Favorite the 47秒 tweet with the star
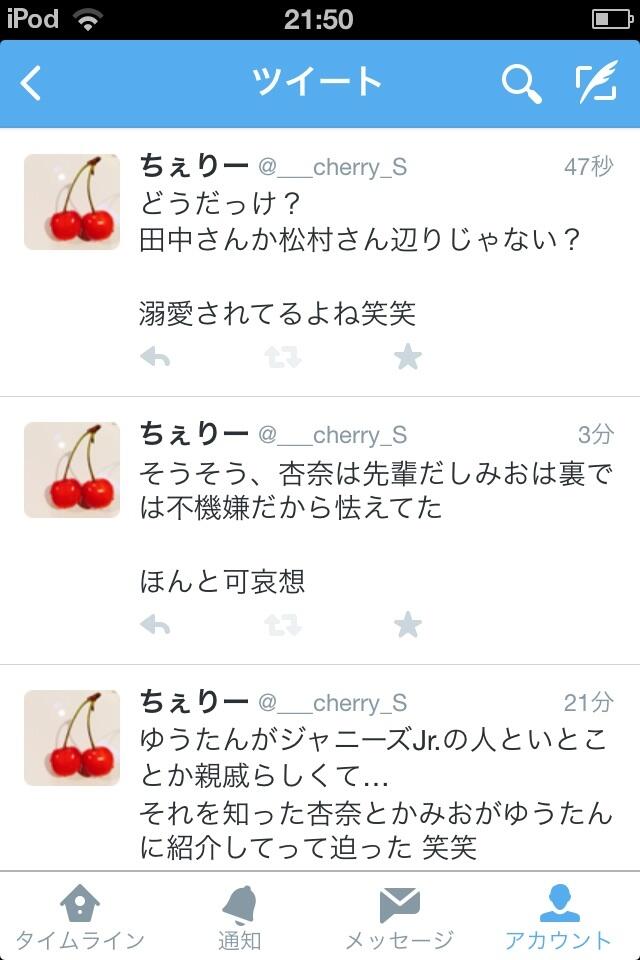This screenshot has width=640, height=960. click(408, 356)
